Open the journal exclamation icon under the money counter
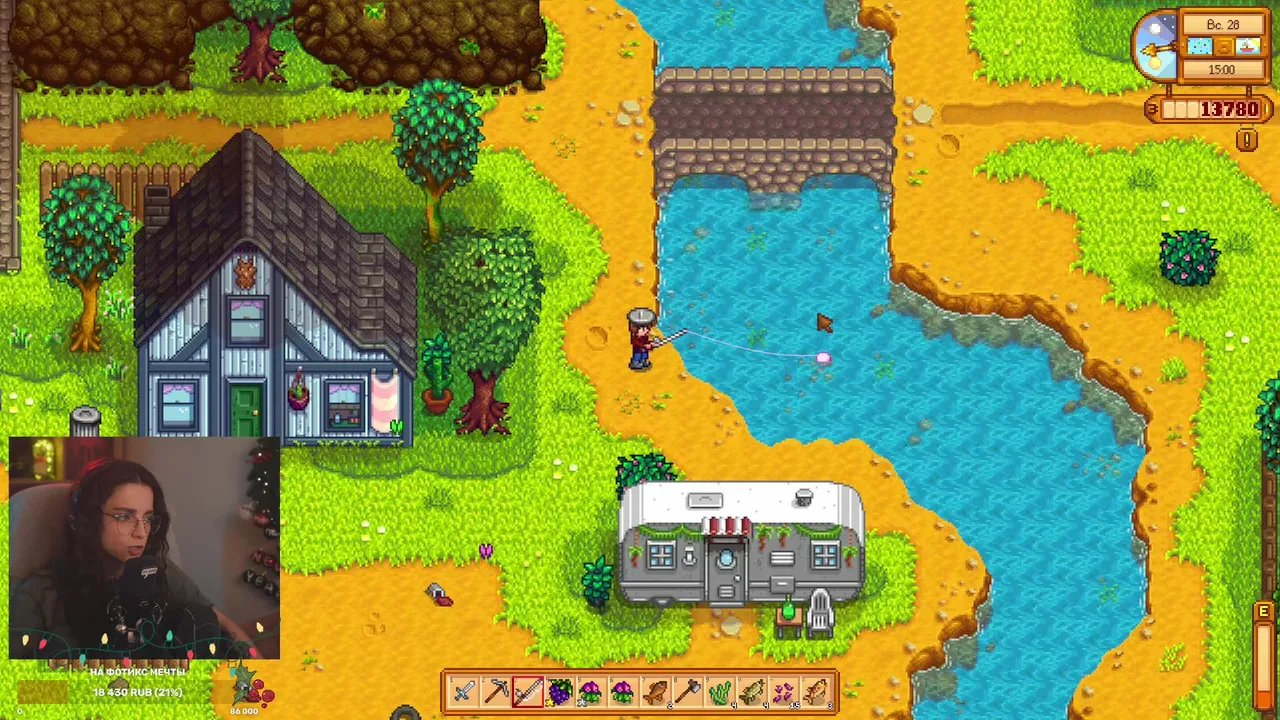The width and height of the screenshot is (1280, 720). [x=1246, y=140]
